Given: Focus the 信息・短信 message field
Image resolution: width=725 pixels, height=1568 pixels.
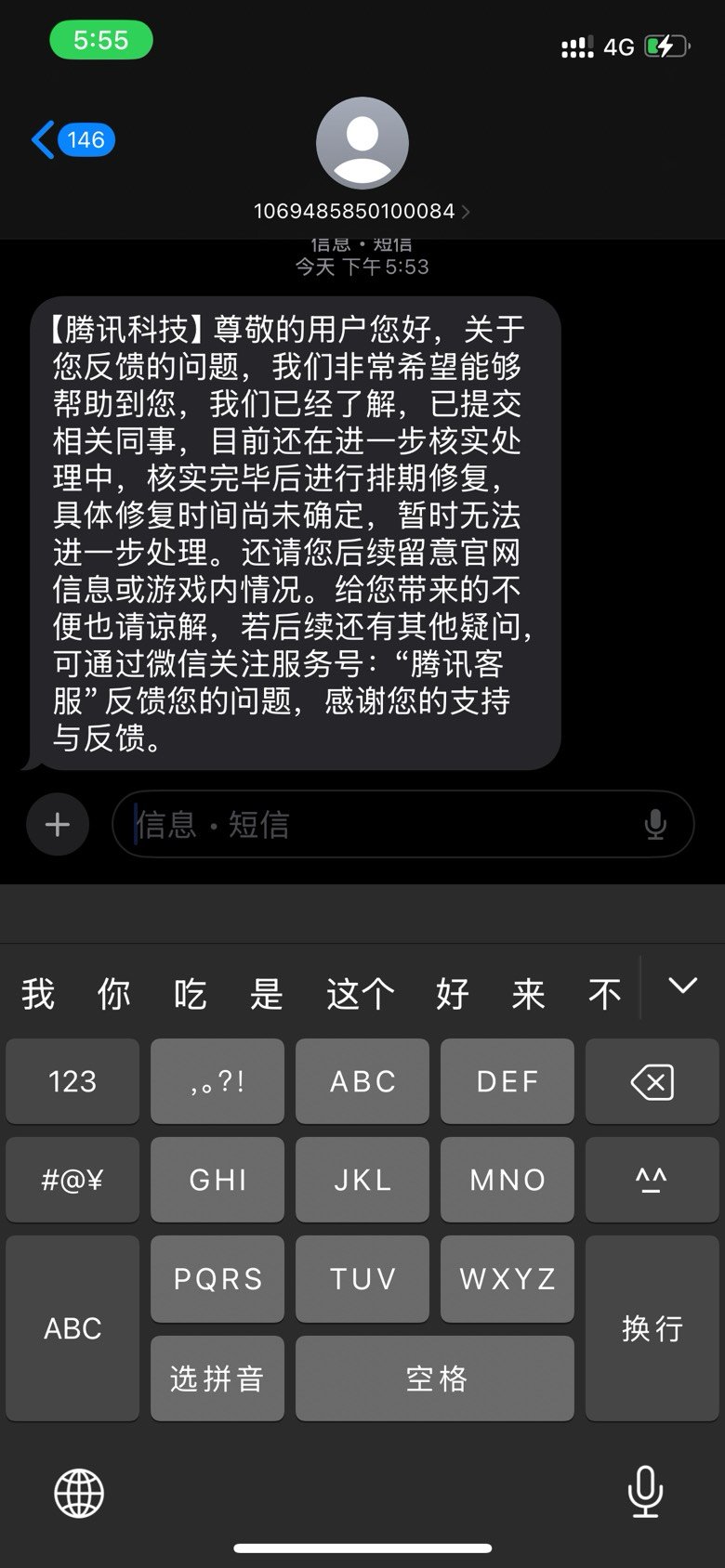Looking at the screenshot, I should (381, 825).
